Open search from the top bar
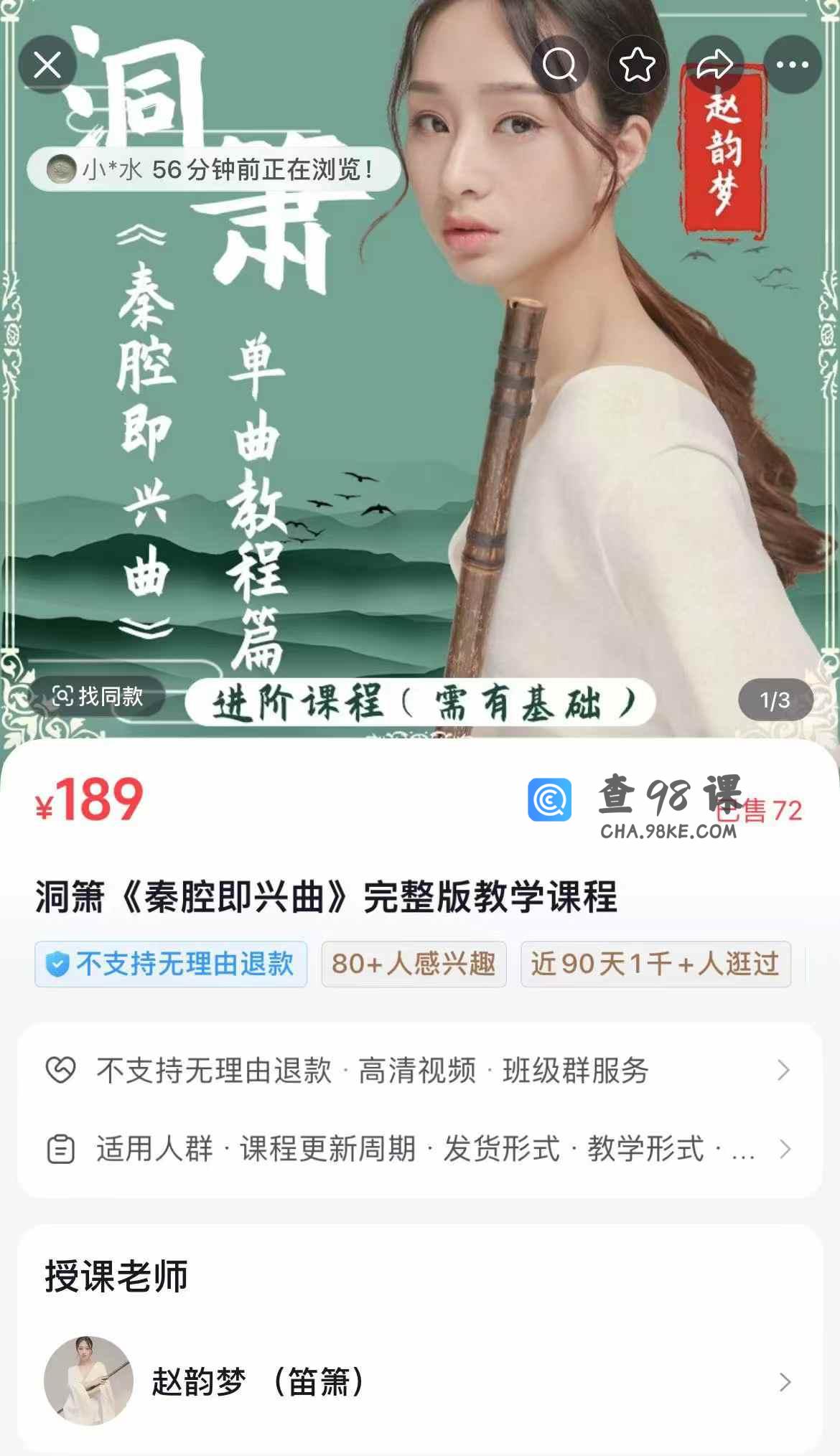 click(x=559, y=65)
